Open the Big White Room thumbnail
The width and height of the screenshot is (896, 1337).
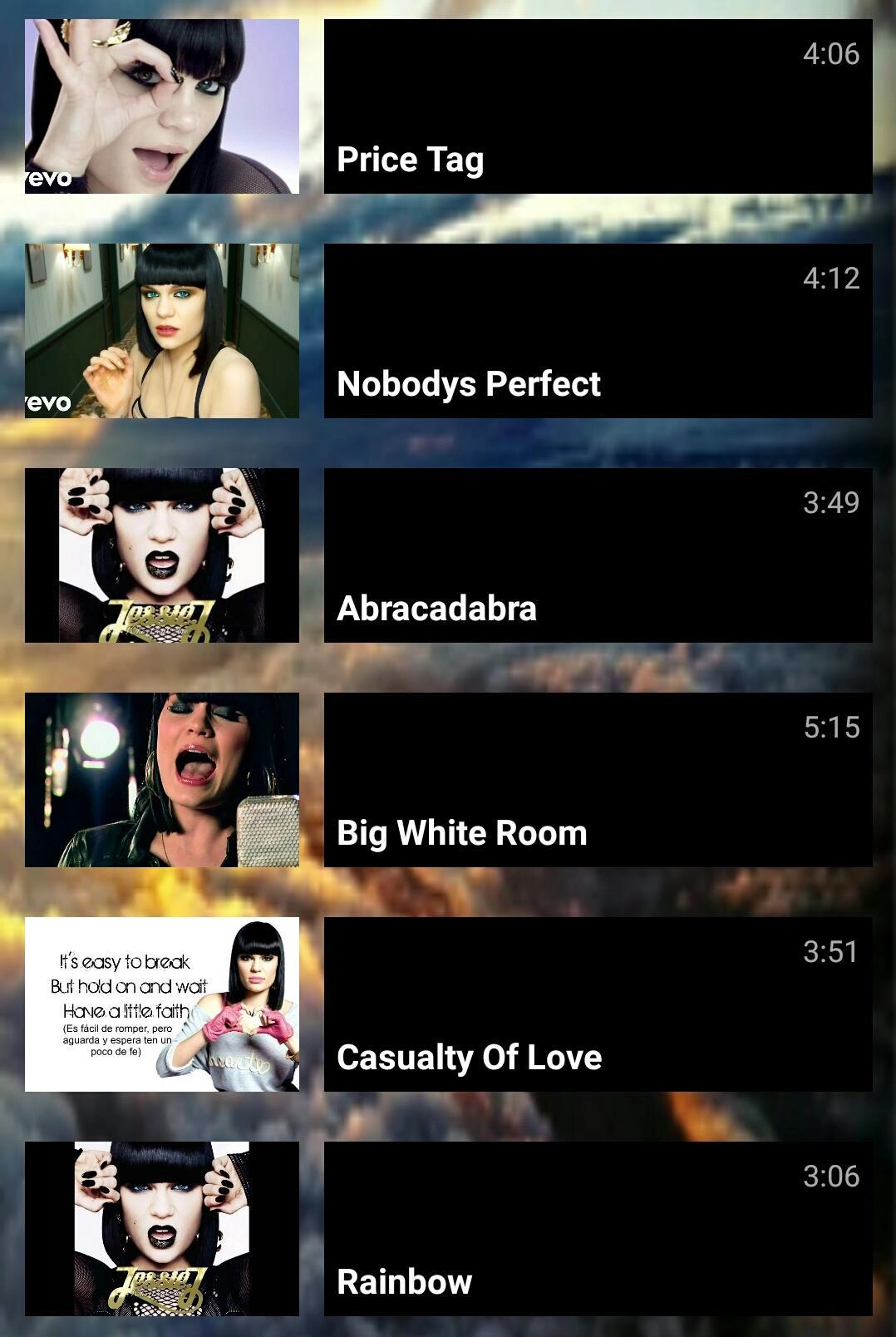tap(162, 780)
